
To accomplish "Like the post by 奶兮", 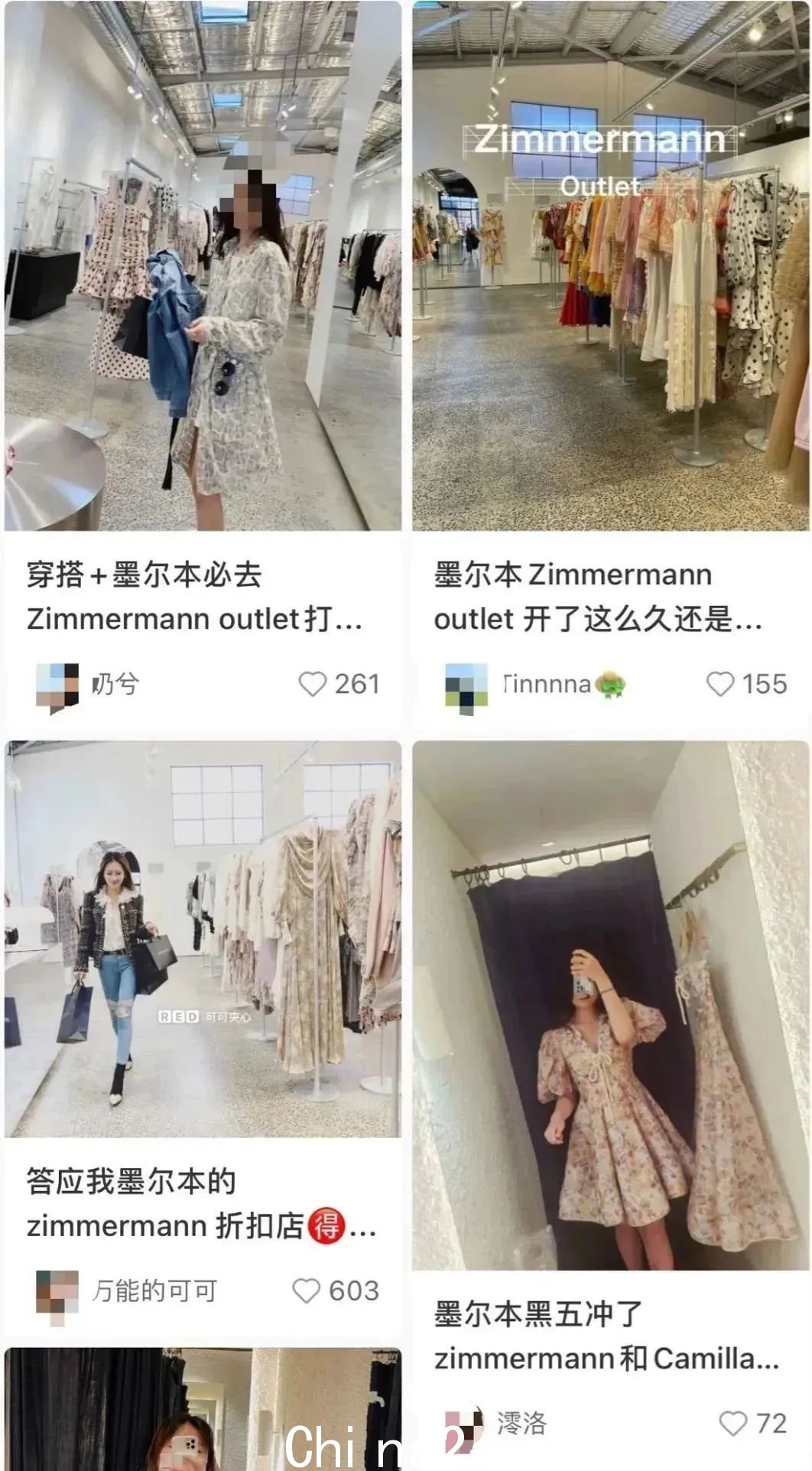I will 312,684.
